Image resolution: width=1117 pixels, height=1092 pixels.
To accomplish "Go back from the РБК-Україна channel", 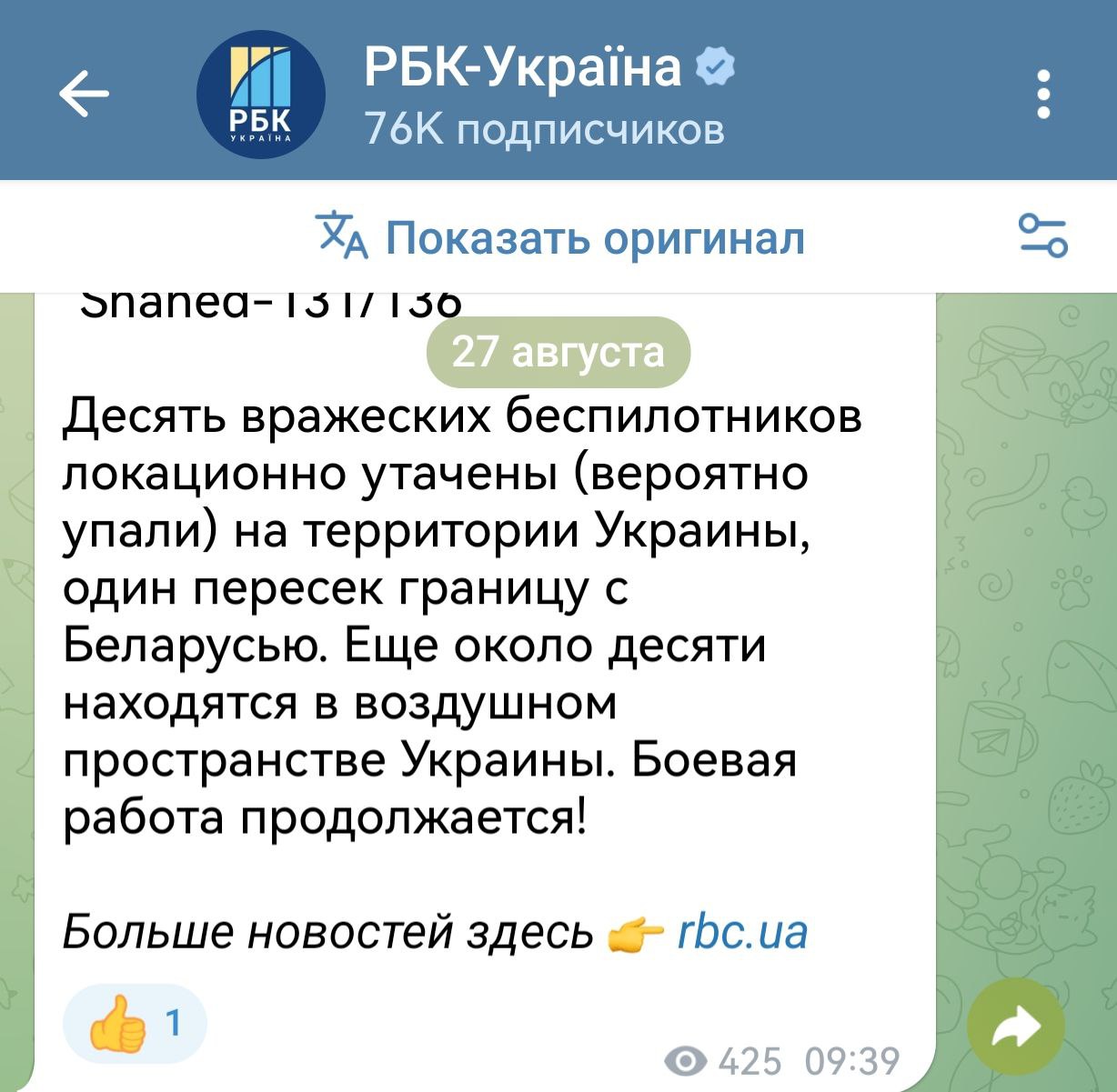I will tap(84, 93).
